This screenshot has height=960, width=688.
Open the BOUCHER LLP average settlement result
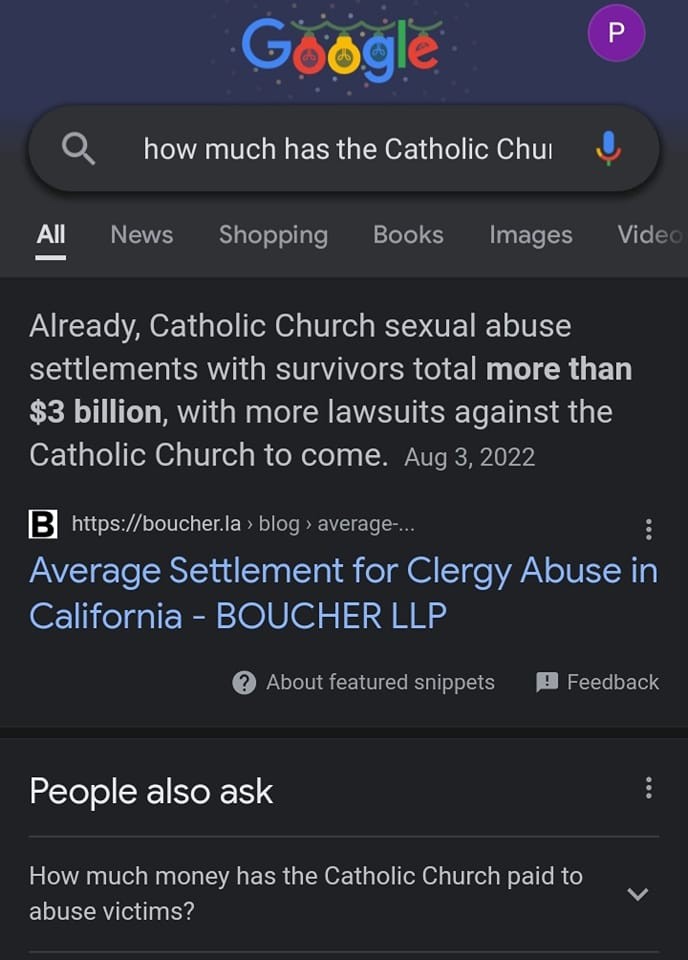pyautogui.click(x=343, y=592)
